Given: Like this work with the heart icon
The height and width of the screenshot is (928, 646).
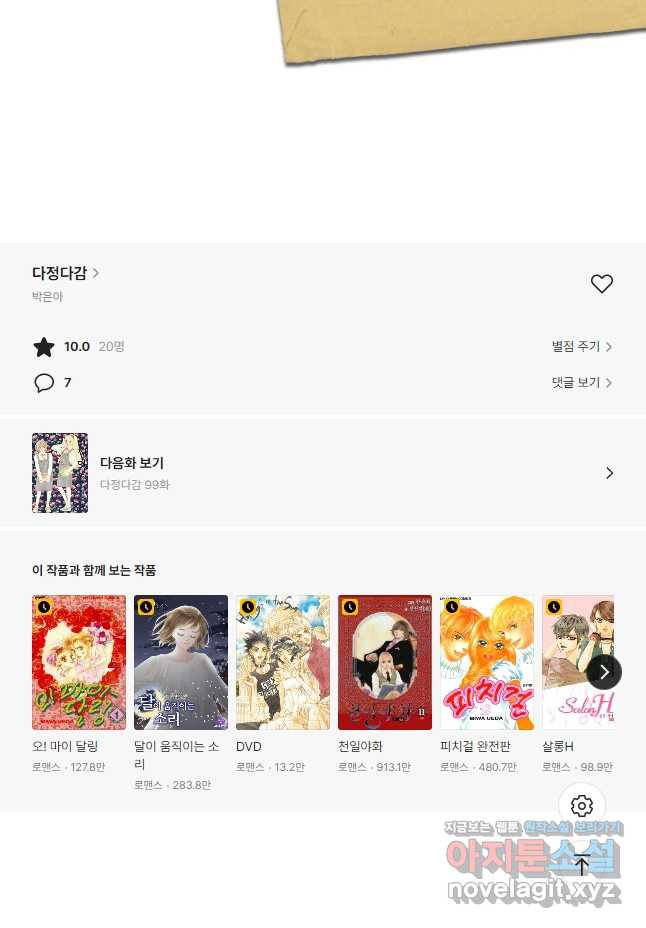Looking at the screenshot, I should pos(601,284).
